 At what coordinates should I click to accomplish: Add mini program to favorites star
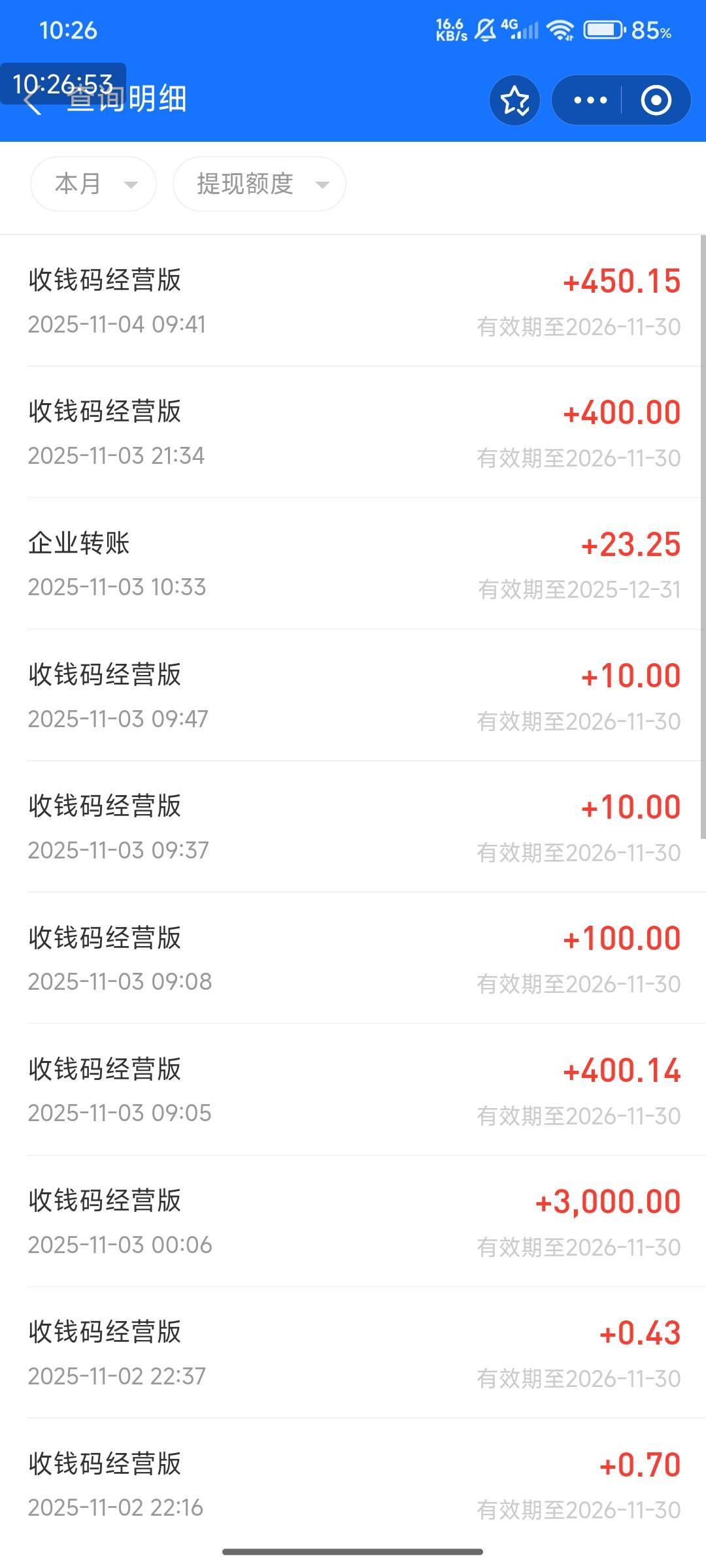click(x=514, y=100)
